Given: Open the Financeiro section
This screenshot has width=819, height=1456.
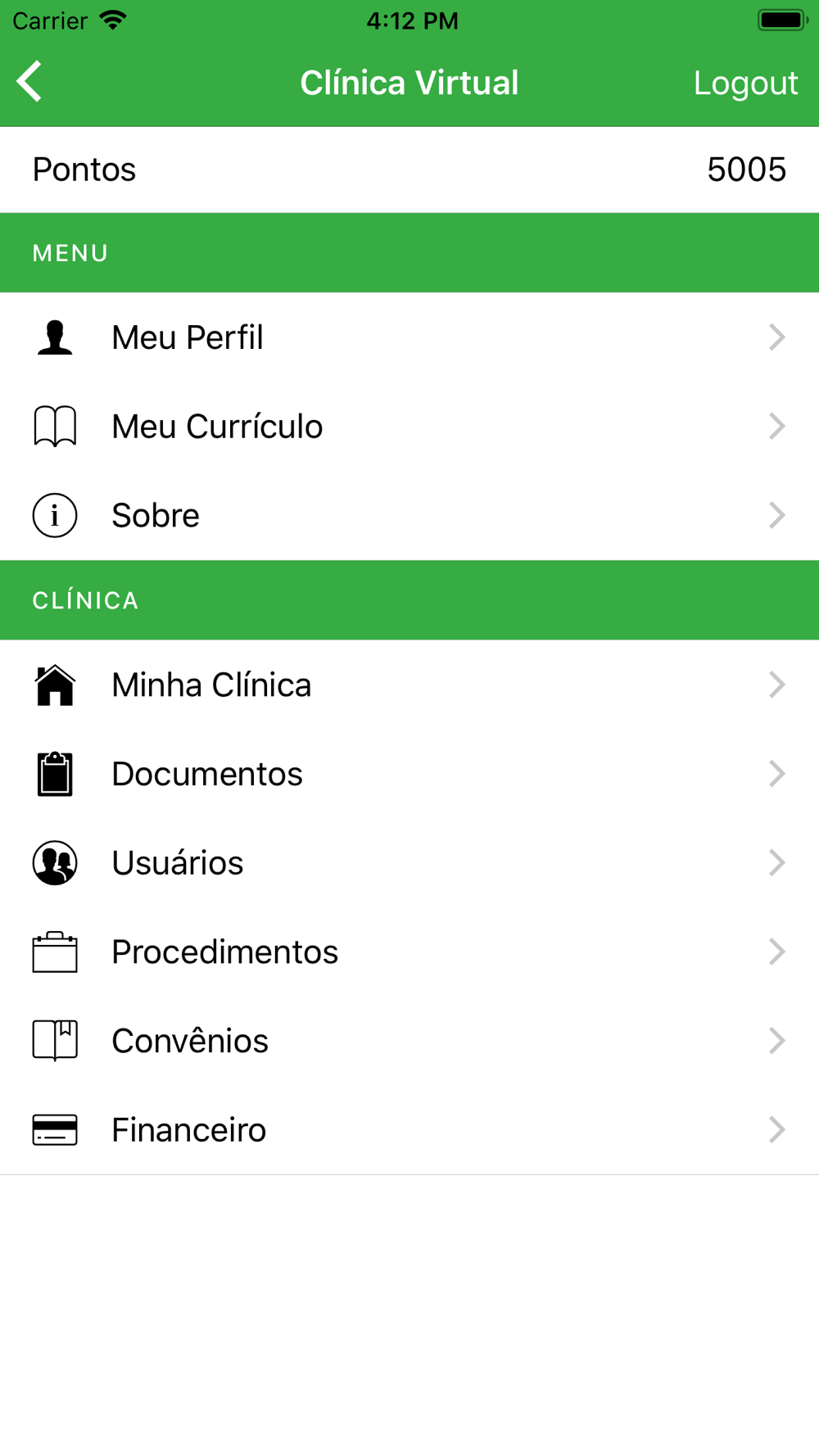Looking at the screenshot, I should tap(409, 1130).
